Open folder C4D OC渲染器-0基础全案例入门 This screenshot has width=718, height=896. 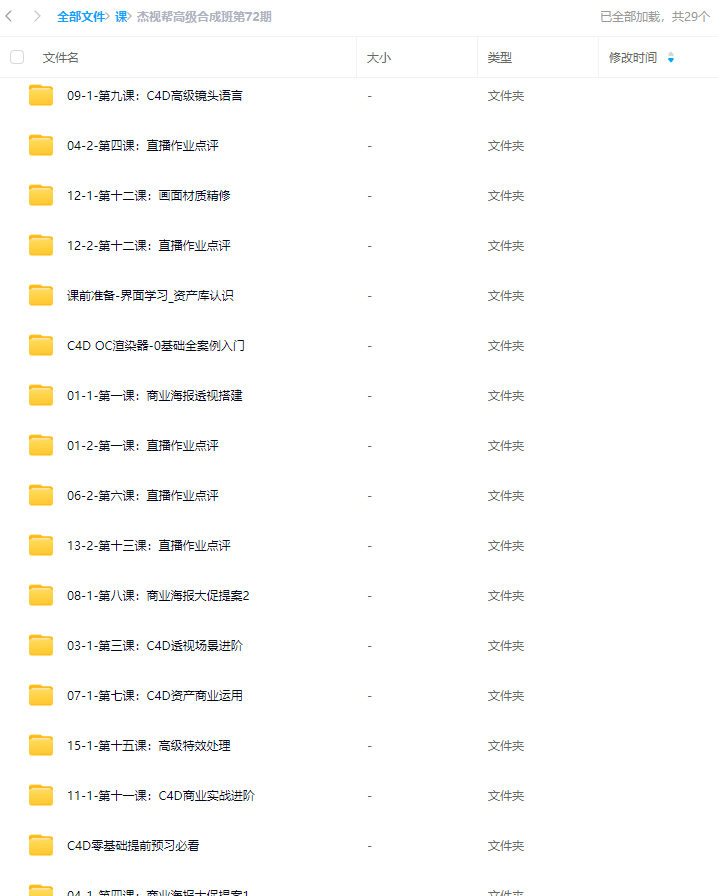155,346
